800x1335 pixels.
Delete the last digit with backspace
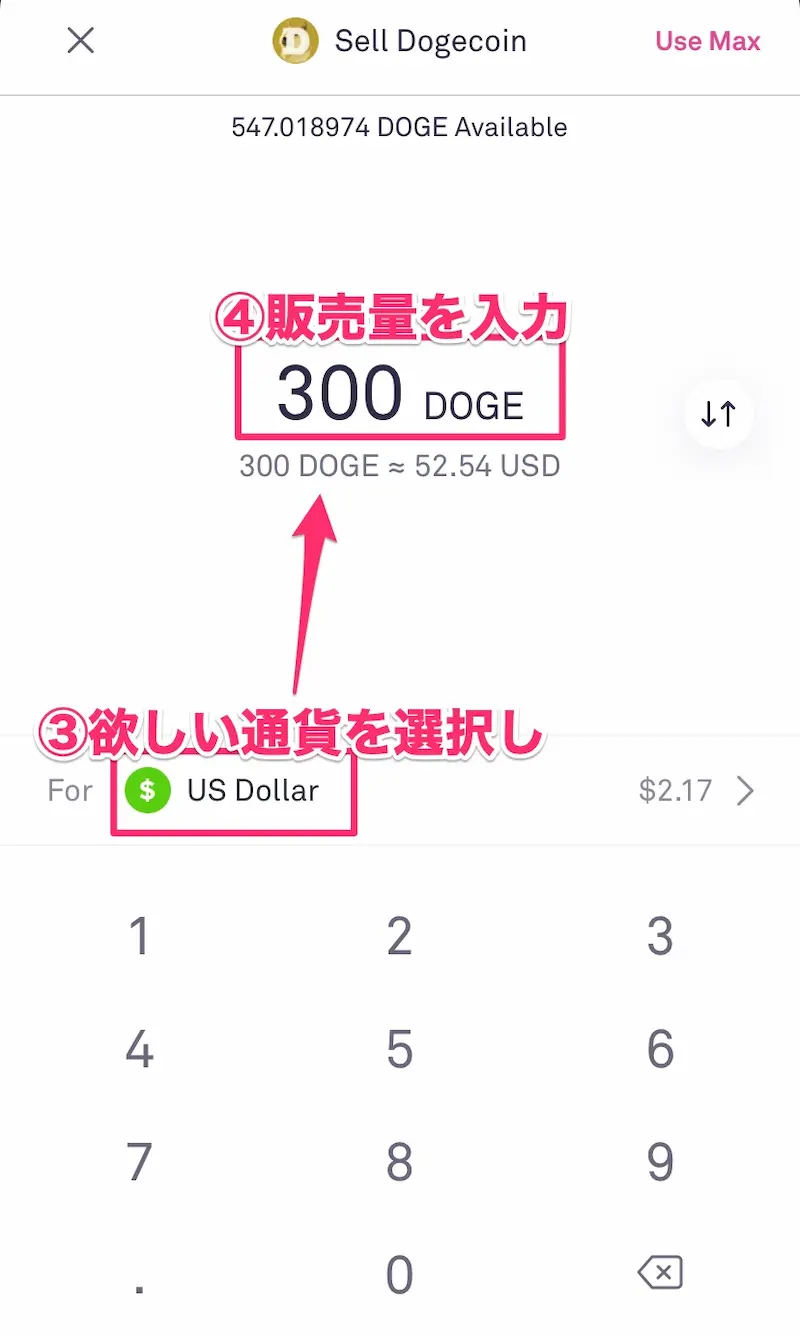[659, 1273]
